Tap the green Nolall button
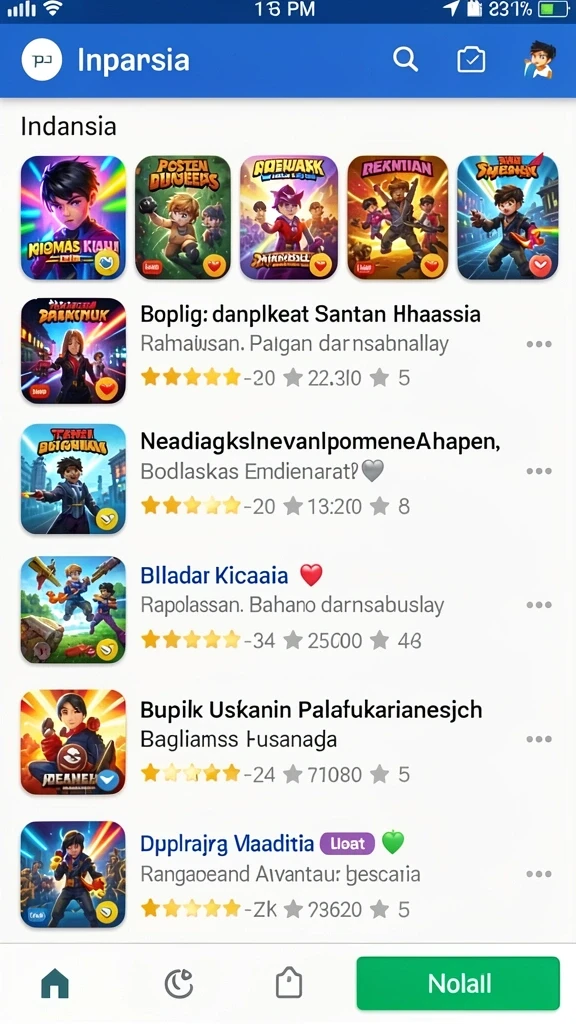 coord(458,984)
